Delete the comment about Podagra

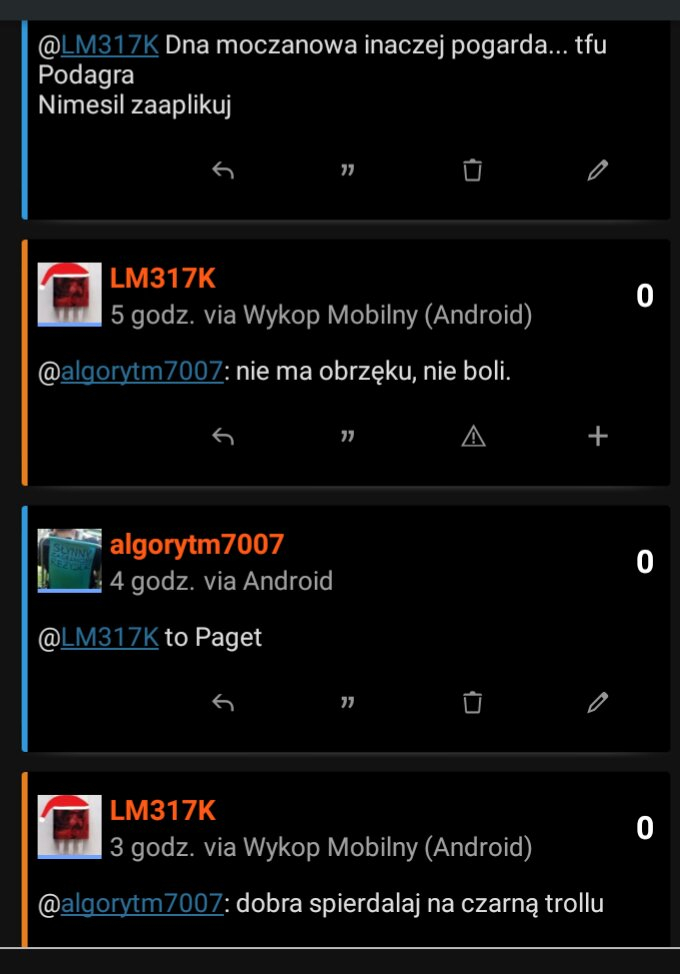(472, 170)
